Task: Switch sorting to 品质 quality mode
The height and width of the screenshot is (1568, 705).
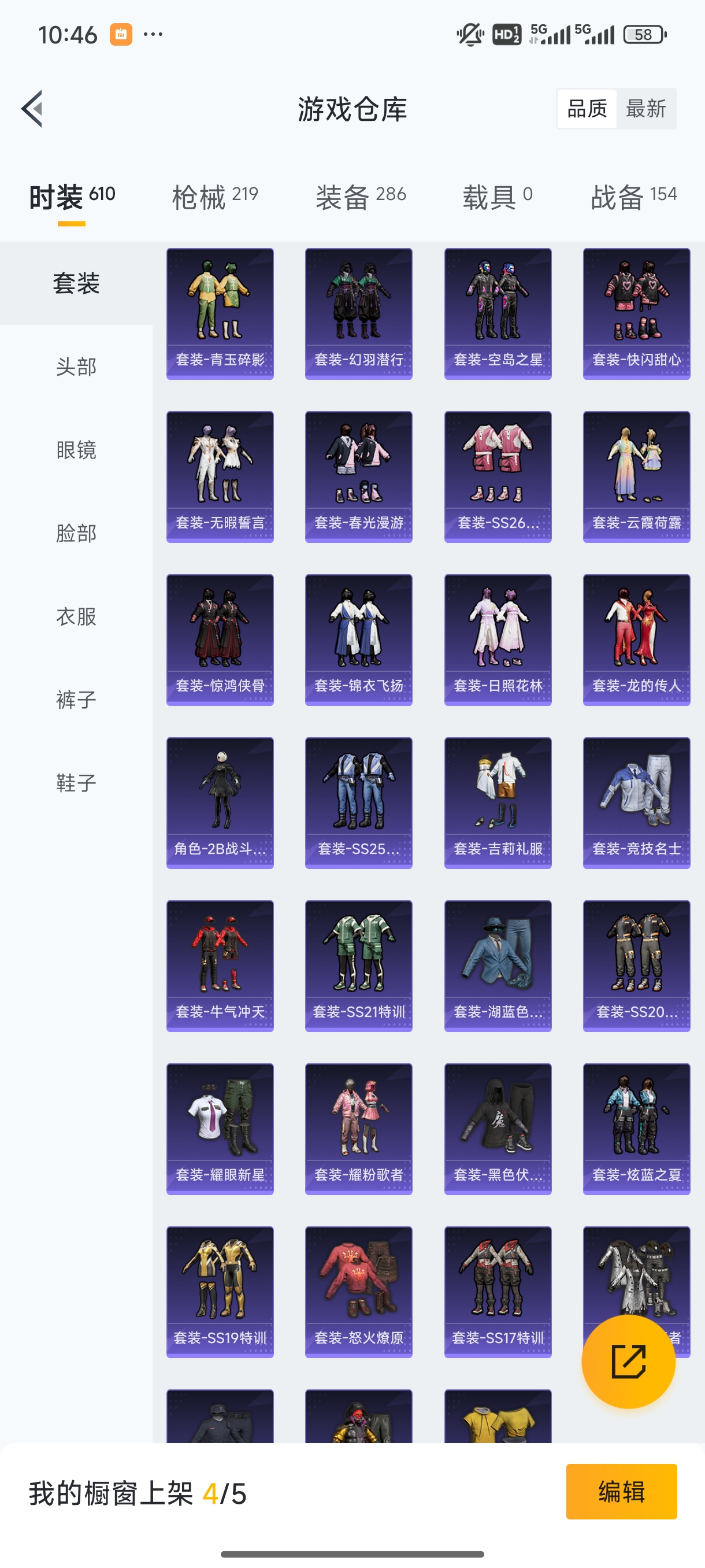Action: [587, 108]
